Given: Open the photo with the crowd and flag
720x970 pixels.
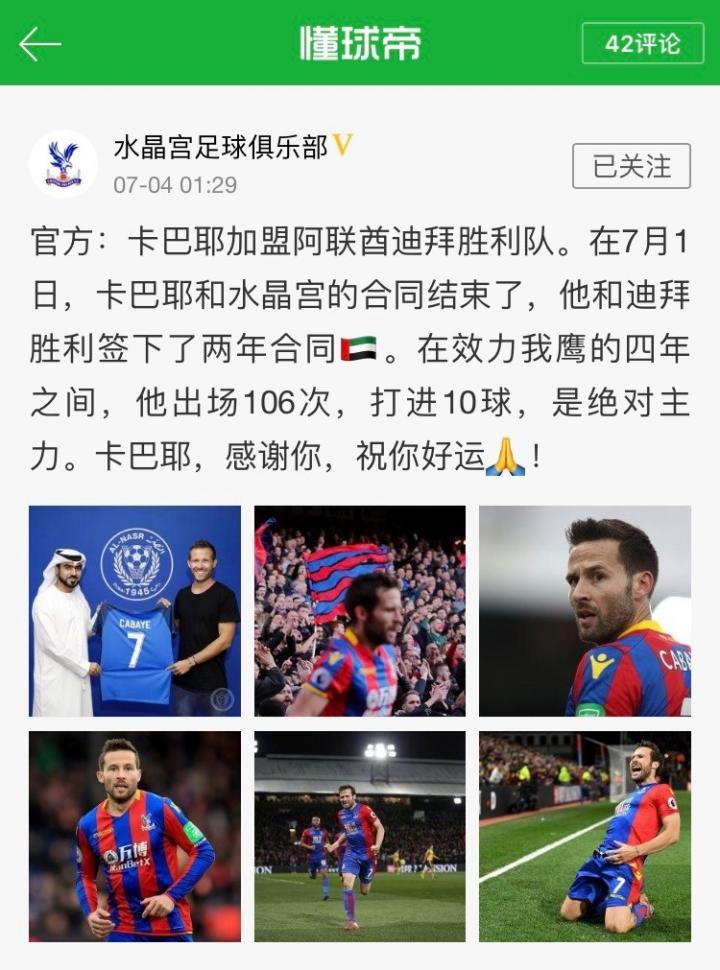Looking at the screenshot, I should point(360,611).
